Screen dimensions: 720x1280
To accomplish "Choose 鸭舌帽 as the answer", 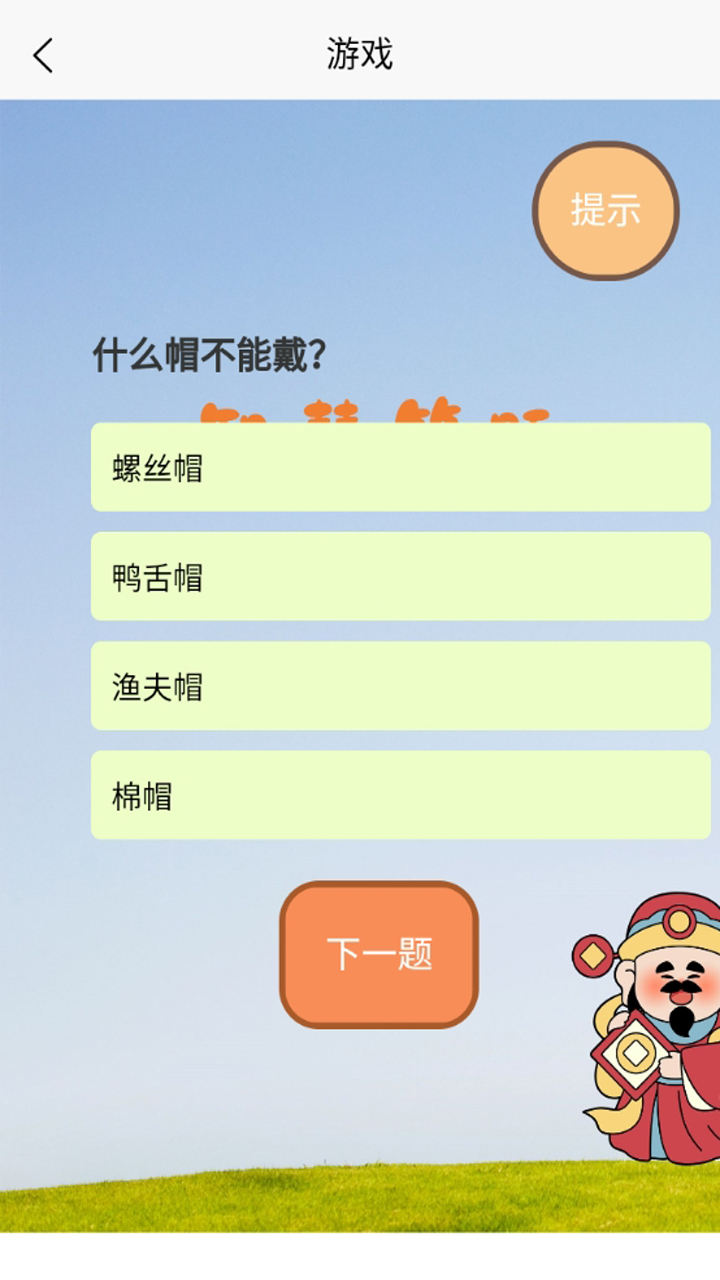I will click(x=400, y=577).
